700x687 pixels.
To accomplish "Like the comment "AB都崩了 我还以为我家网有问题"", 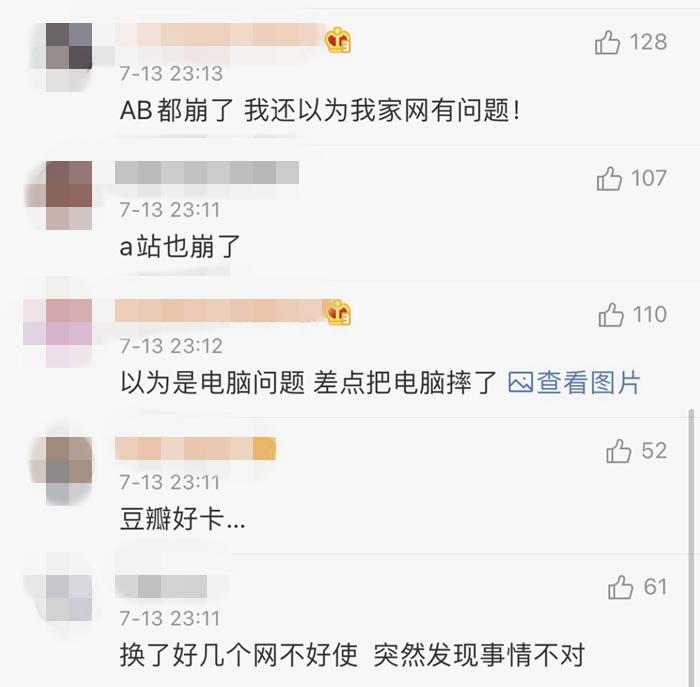I will [x=608, y=42].
